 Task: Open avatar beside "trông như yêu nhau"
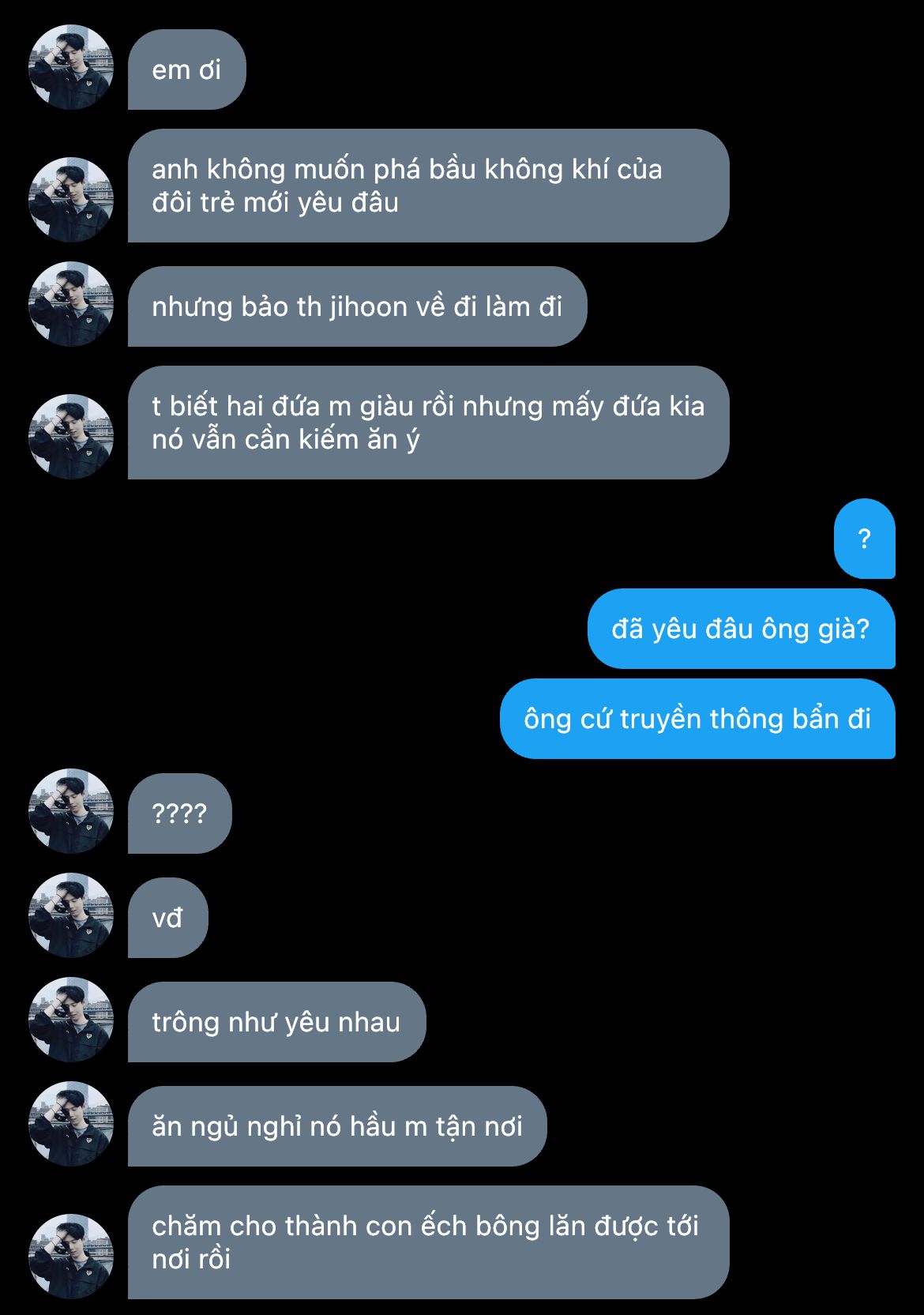click(x=71, y=1020)
